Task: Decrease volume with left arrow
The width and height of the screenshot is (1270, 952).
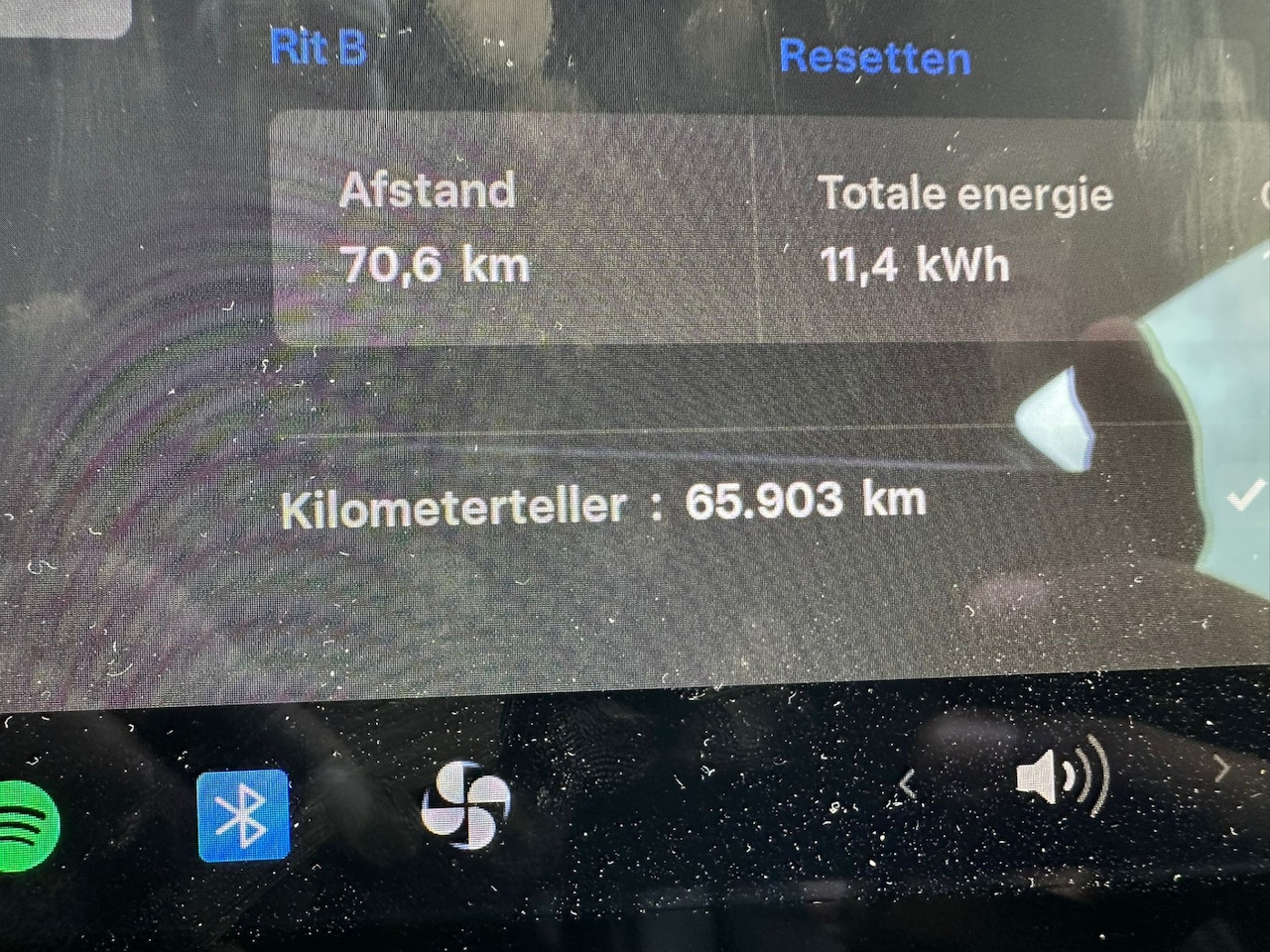Action: [x=907, y=785]
